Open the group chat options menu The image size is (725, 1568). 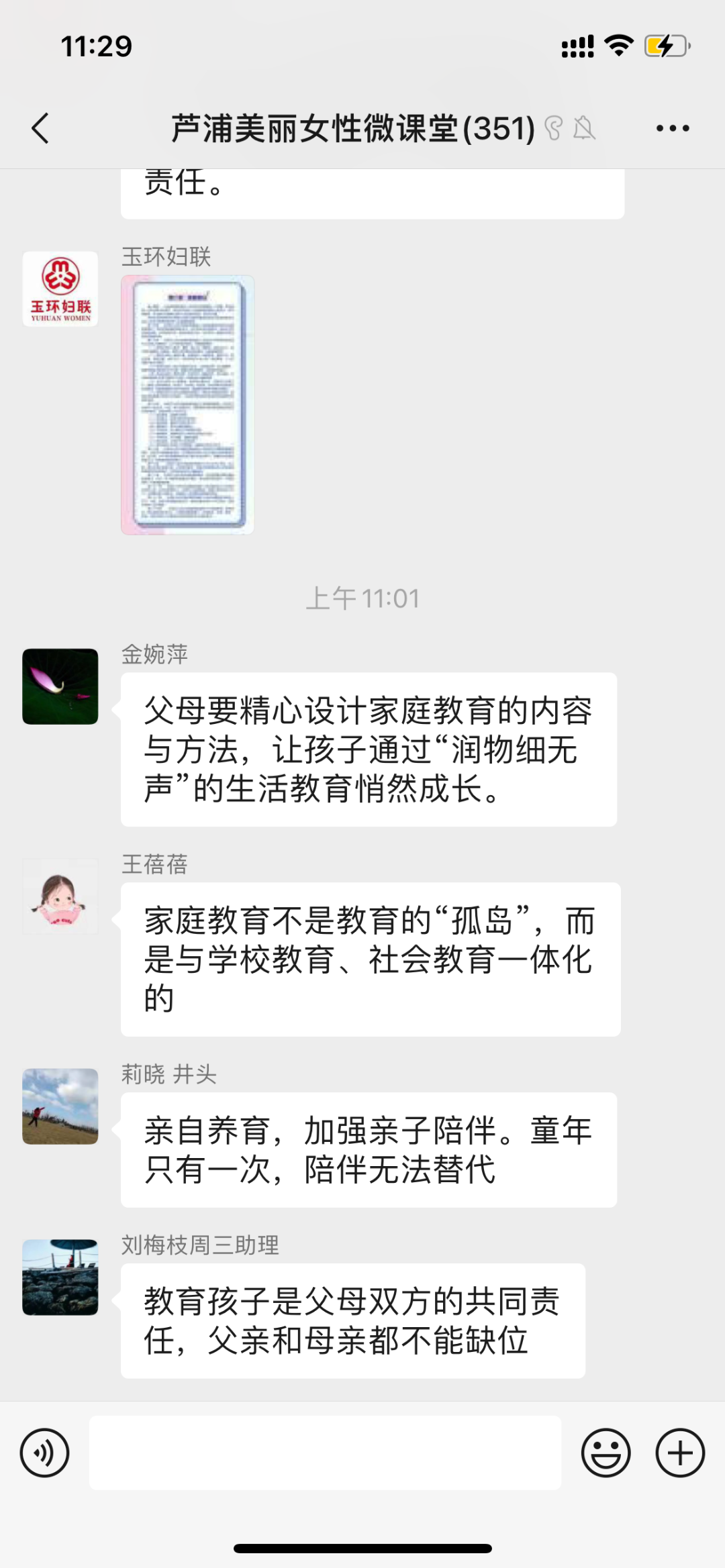click(673, 128)
